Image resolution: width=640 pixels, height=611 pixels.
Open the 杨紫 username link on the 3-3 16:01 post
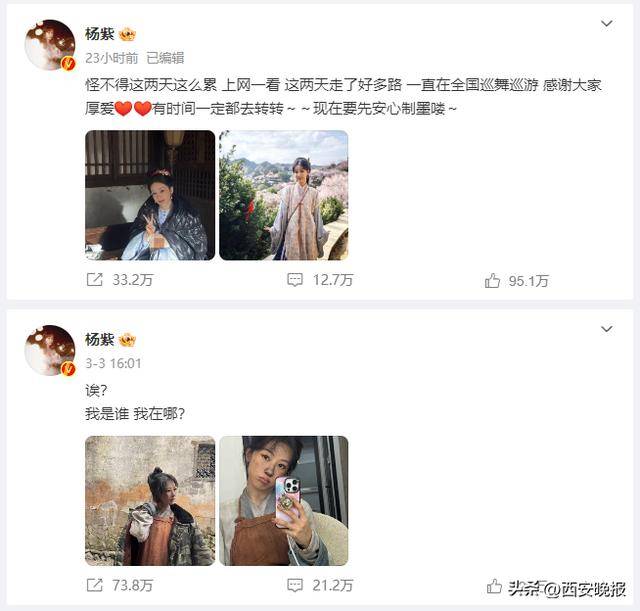pos(100,339)
